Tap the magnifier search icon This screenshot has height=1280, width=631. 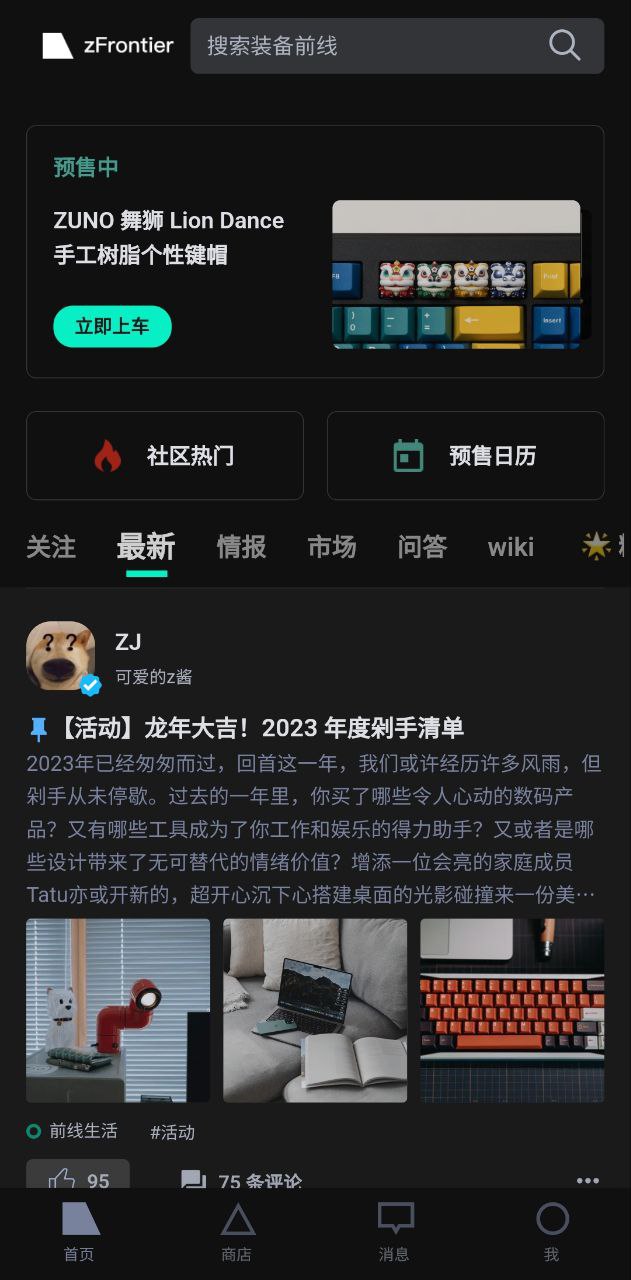564,45
